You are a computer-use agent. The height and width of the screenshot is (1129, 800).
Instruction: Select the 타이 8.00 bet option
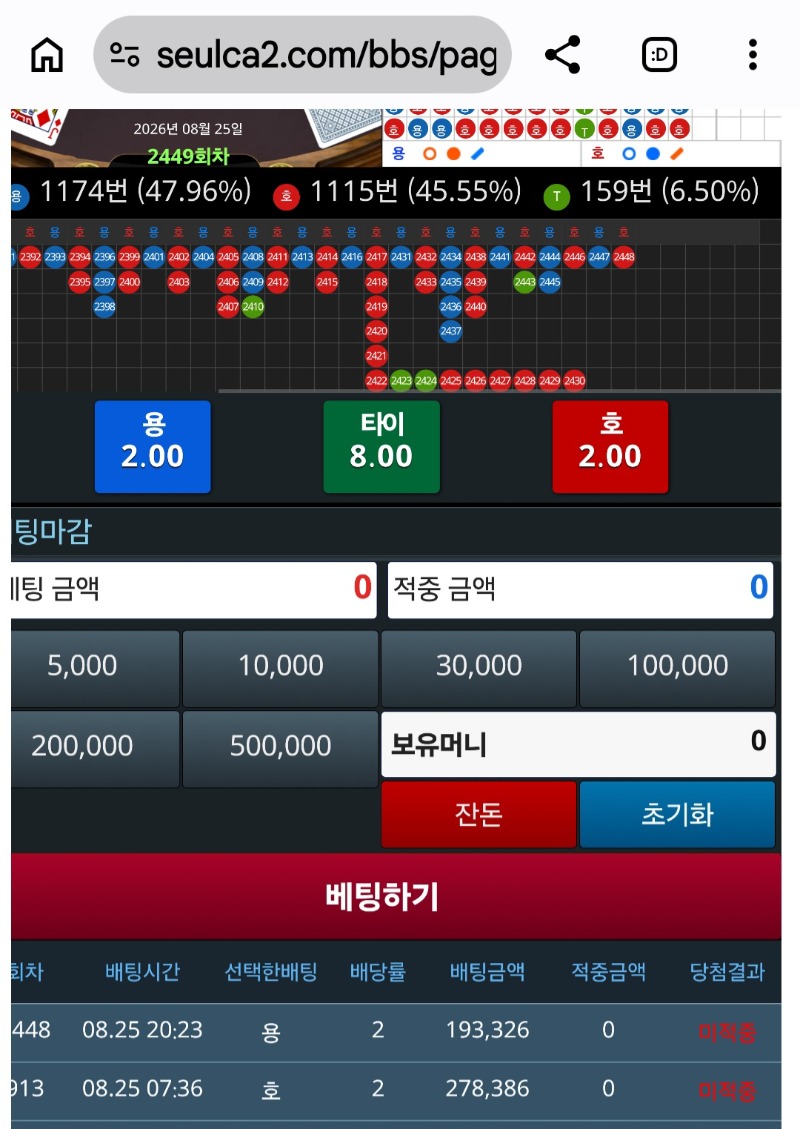(x=382, y=447)
